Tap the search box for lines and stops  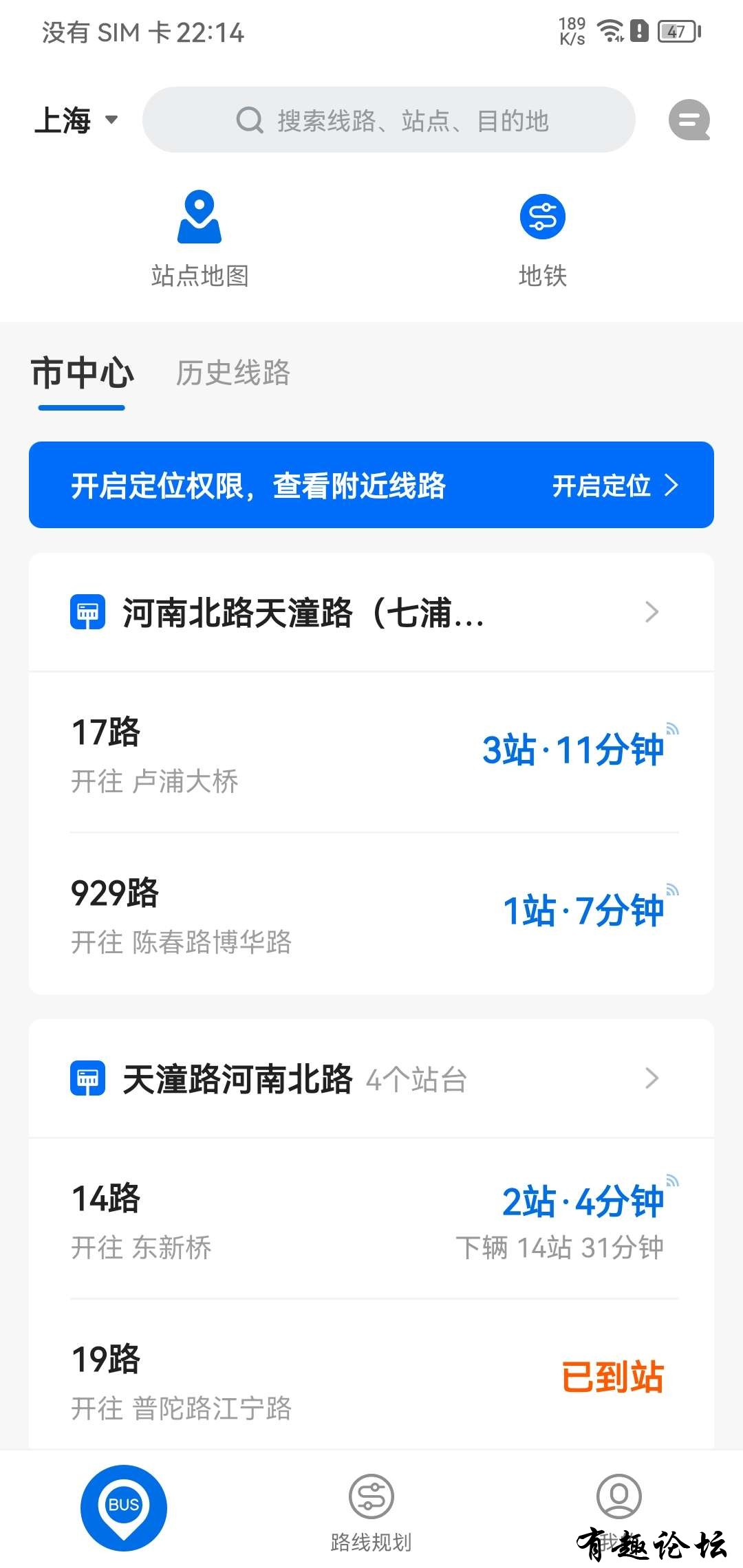389,120
